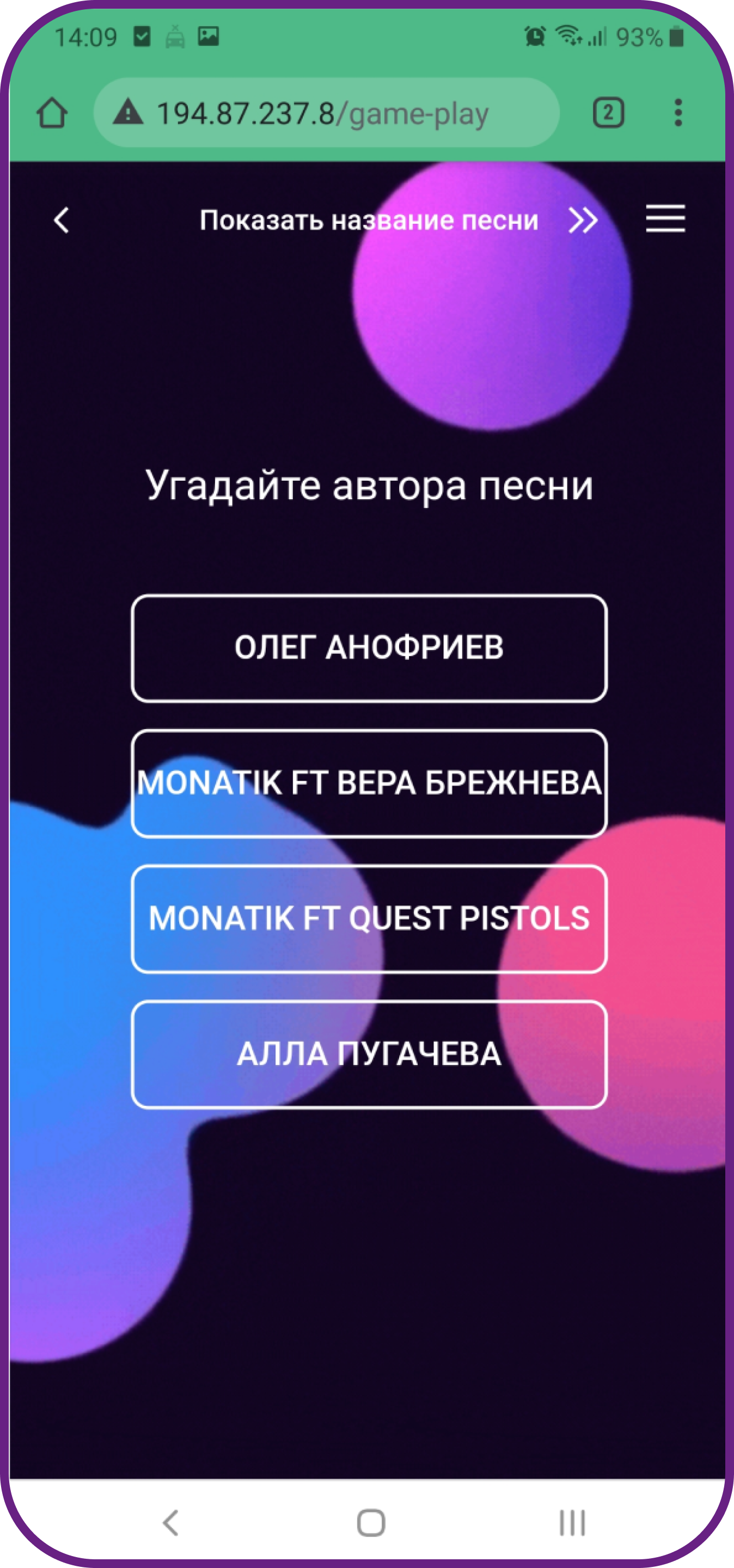Open the browser tab switcher

pos(608,113)
